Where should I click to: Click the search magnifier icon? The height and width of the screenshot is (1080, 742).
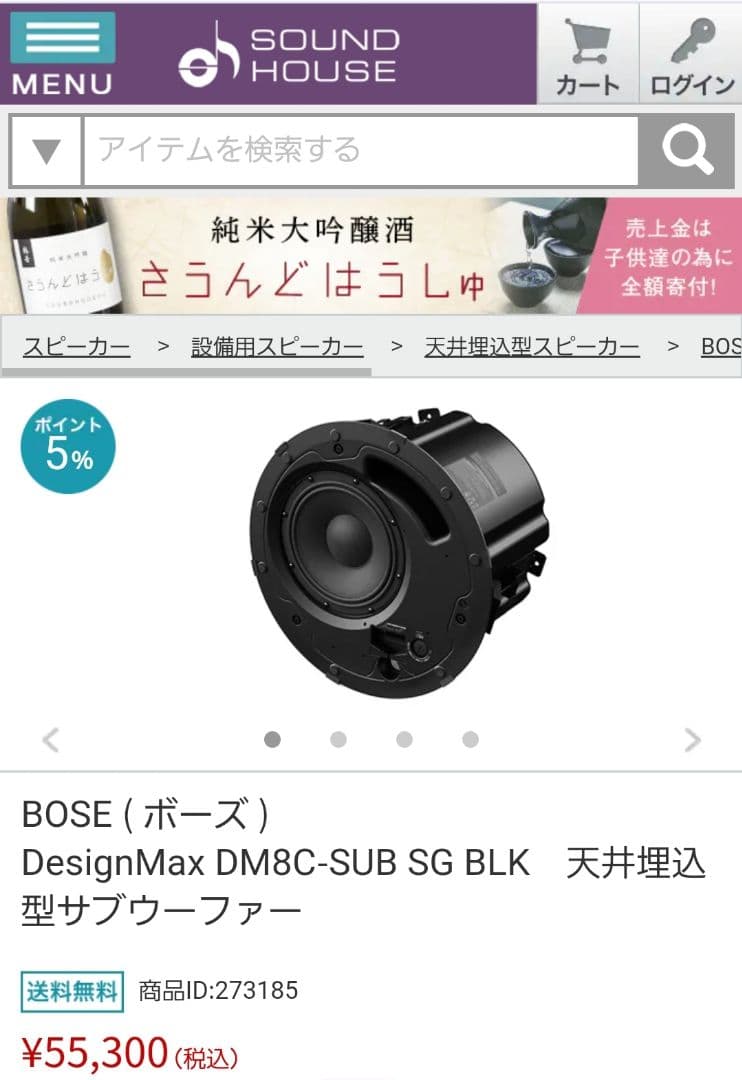point(687,150)
